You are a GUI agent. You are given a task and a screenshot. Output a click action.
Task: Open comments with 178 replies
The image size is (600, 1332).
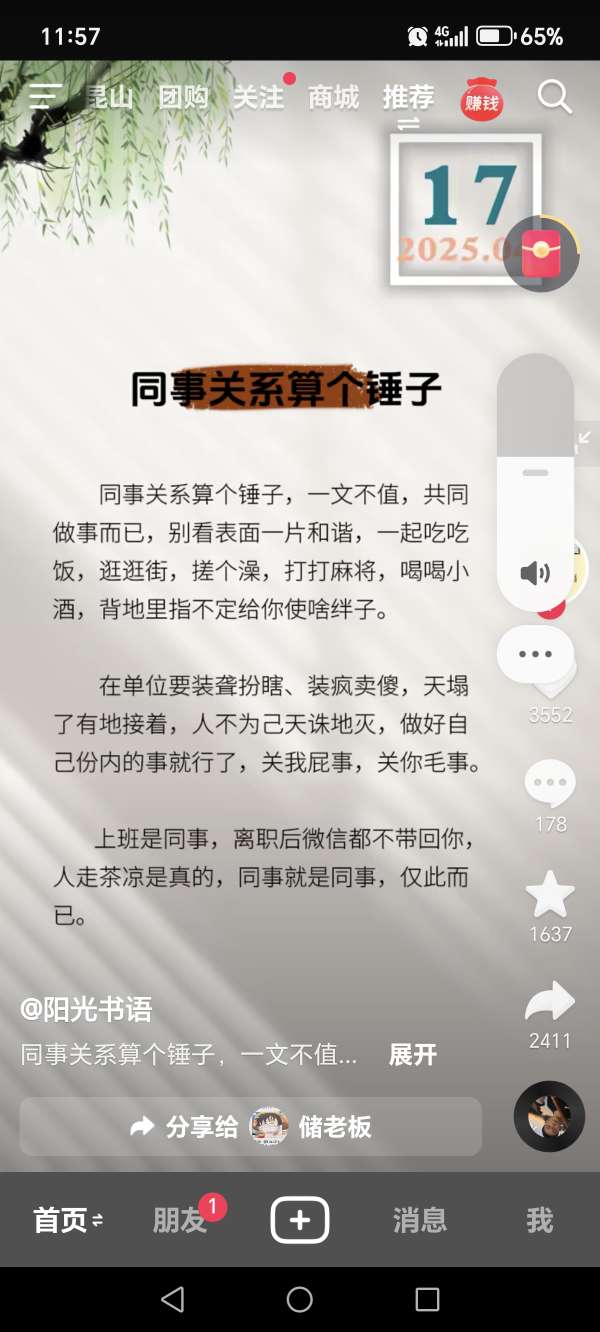pyautogui.click(x=550, y=785)
